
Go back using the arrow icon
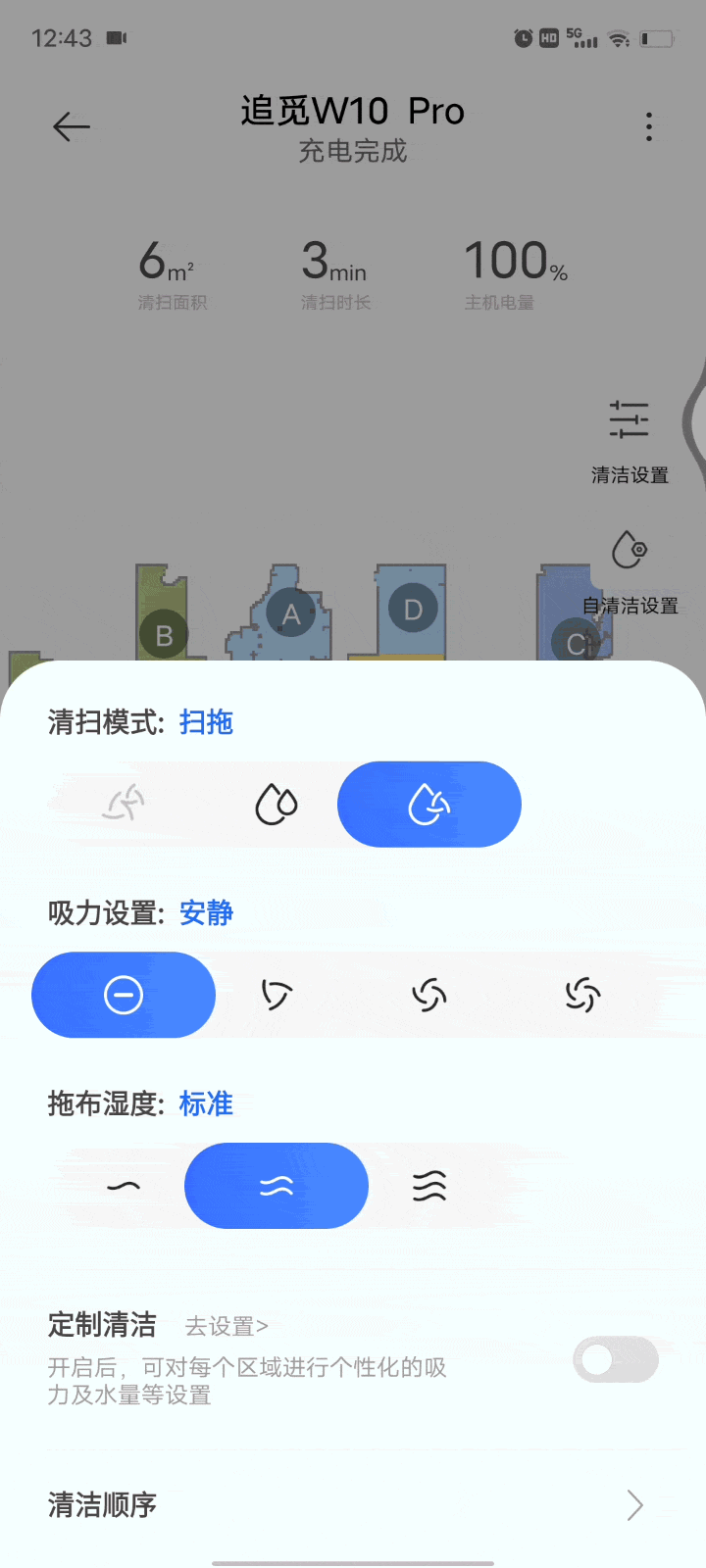[x=72, y=126]
